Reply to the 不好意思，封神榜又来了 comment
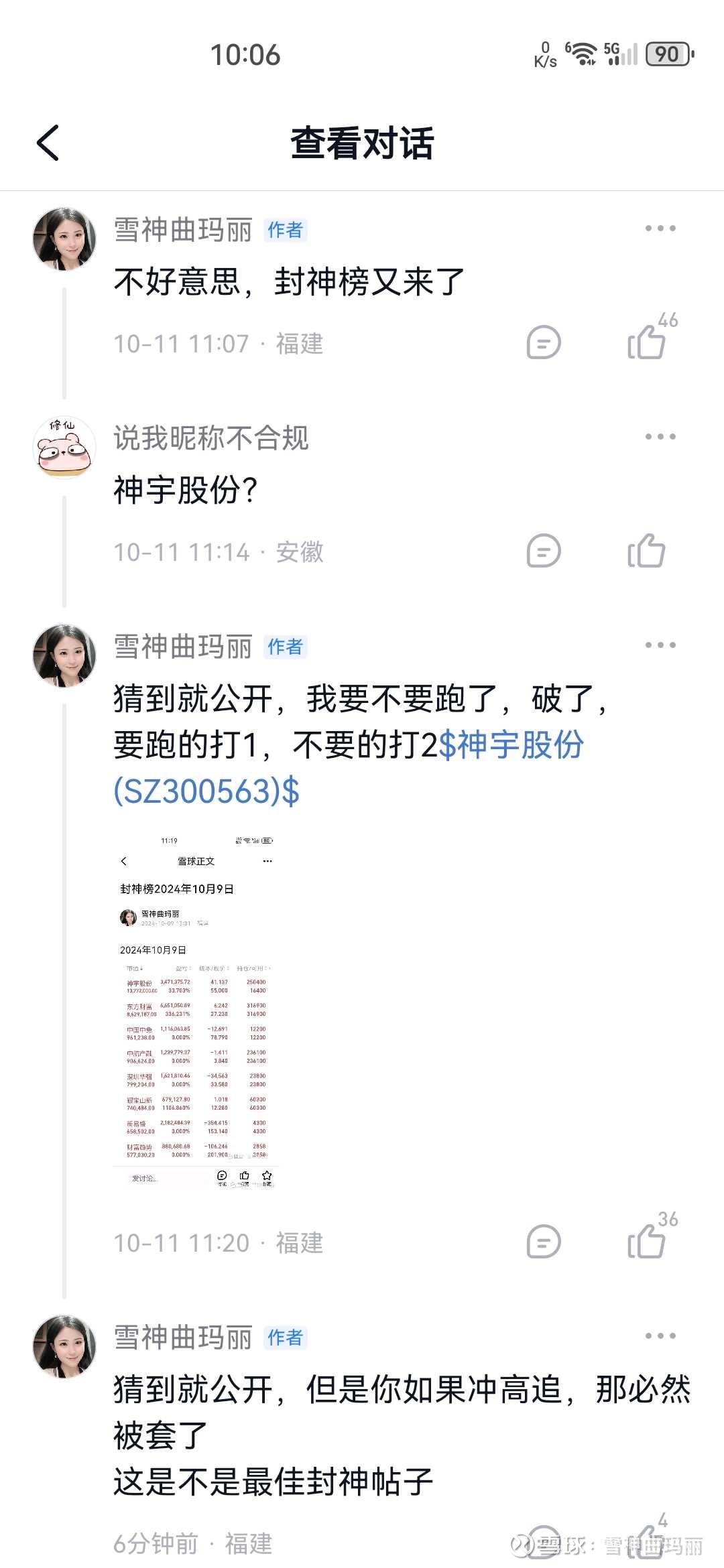 click(544, 343)
